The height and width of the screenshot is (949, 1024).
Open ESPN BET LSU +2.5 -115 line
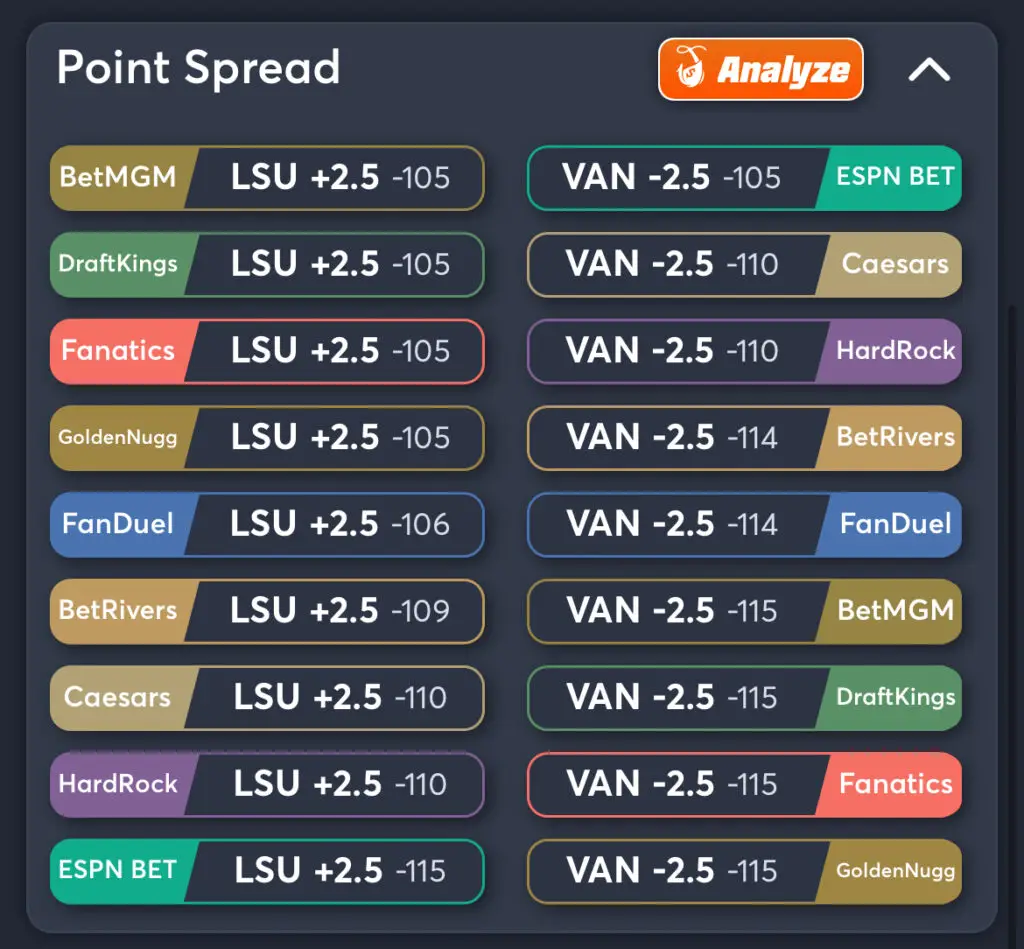pos(267,870)
